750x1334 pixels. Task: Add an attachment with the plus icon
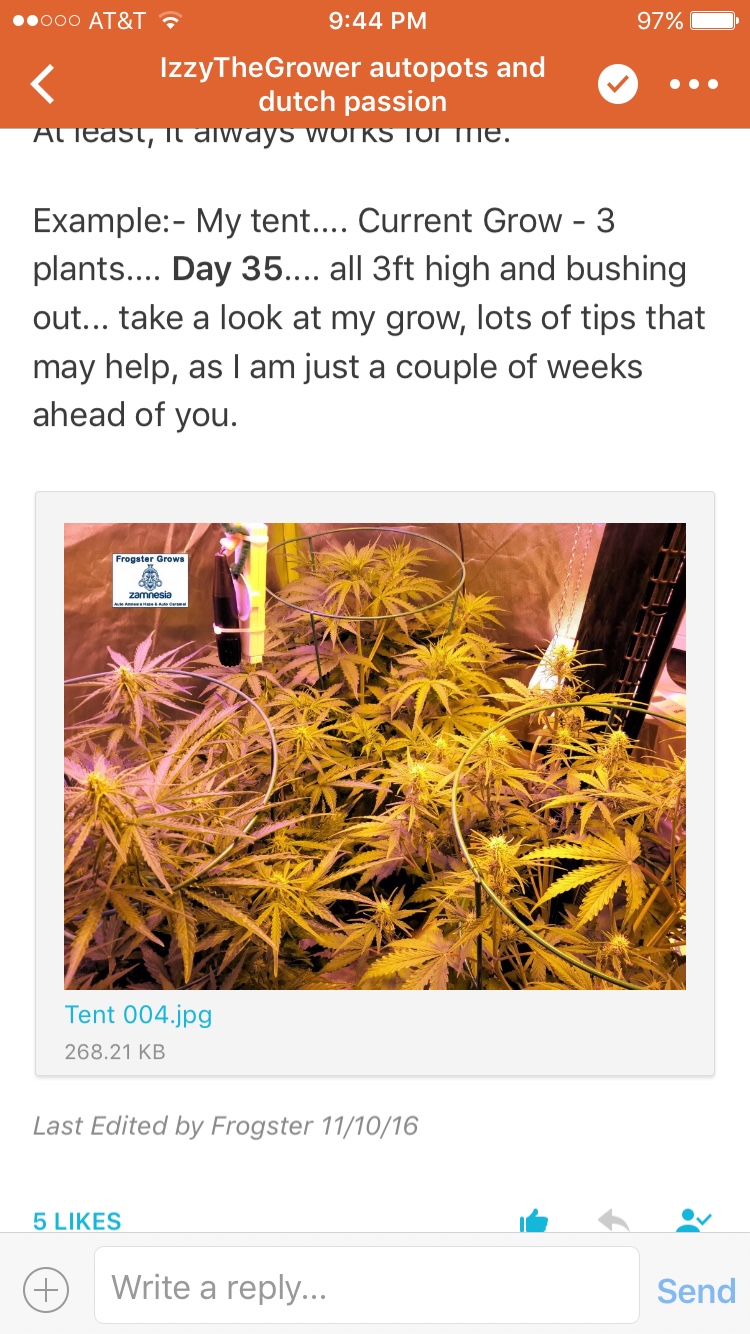pos(45,1290)
